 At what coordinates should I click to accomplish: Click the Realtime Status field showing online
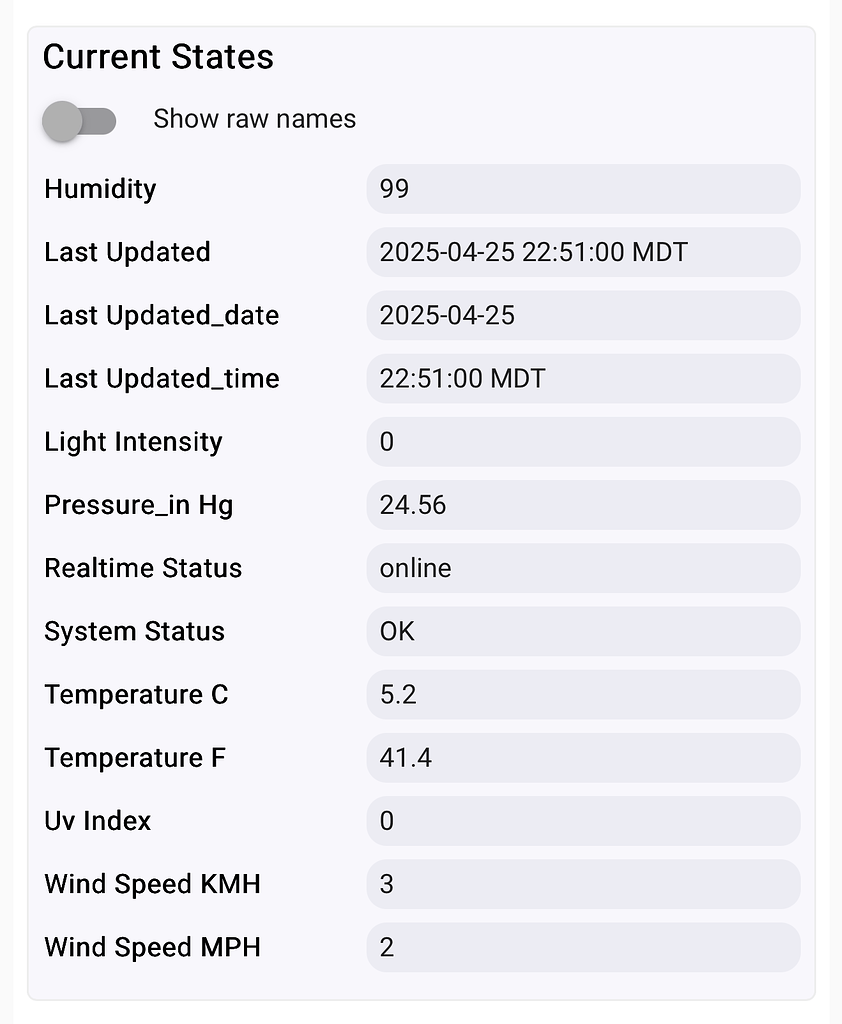[x=583, y=568]
